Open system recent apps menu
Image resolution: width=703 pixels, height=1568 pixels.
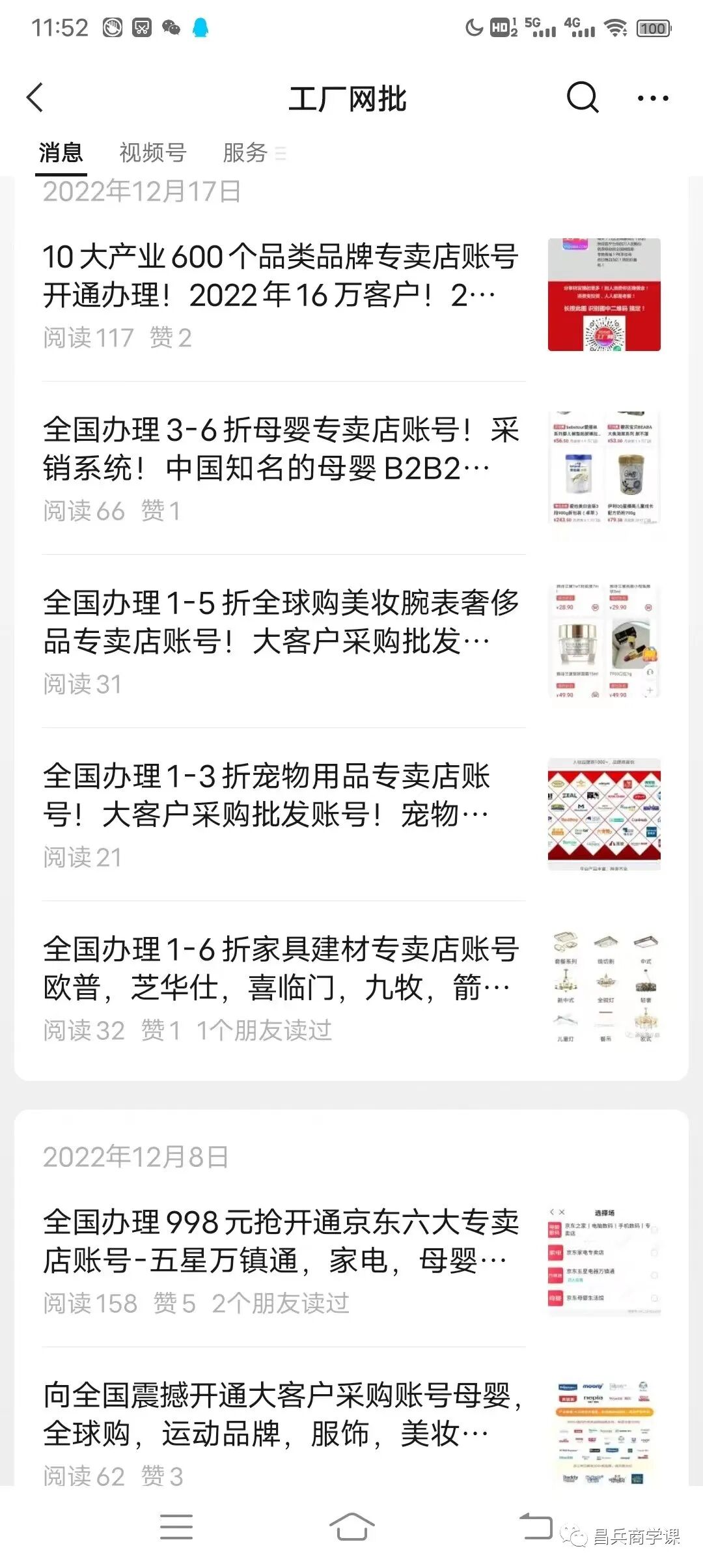(x=176, y=1526)
